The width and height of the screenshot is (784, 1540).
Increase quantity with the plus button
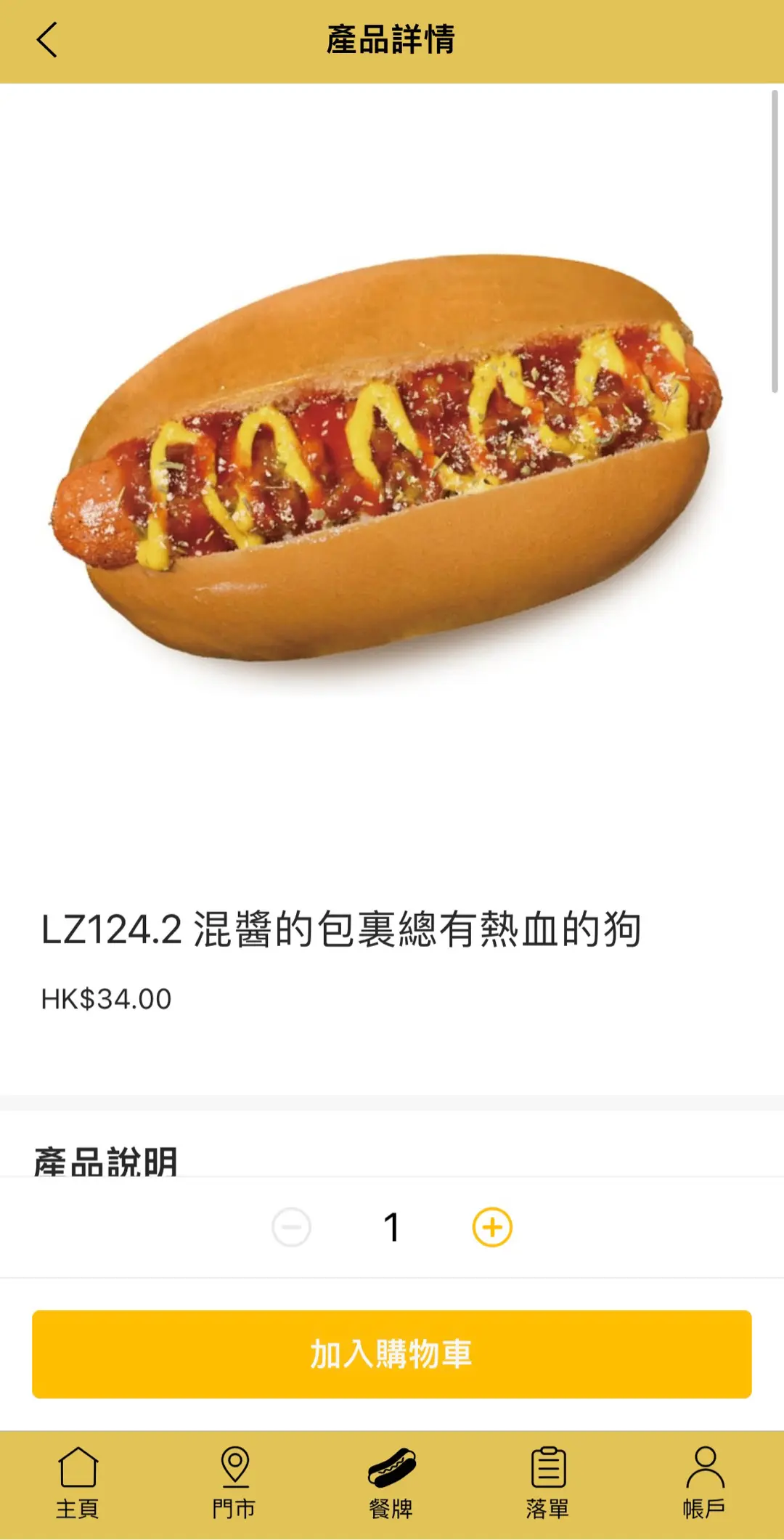[492, 1227]
